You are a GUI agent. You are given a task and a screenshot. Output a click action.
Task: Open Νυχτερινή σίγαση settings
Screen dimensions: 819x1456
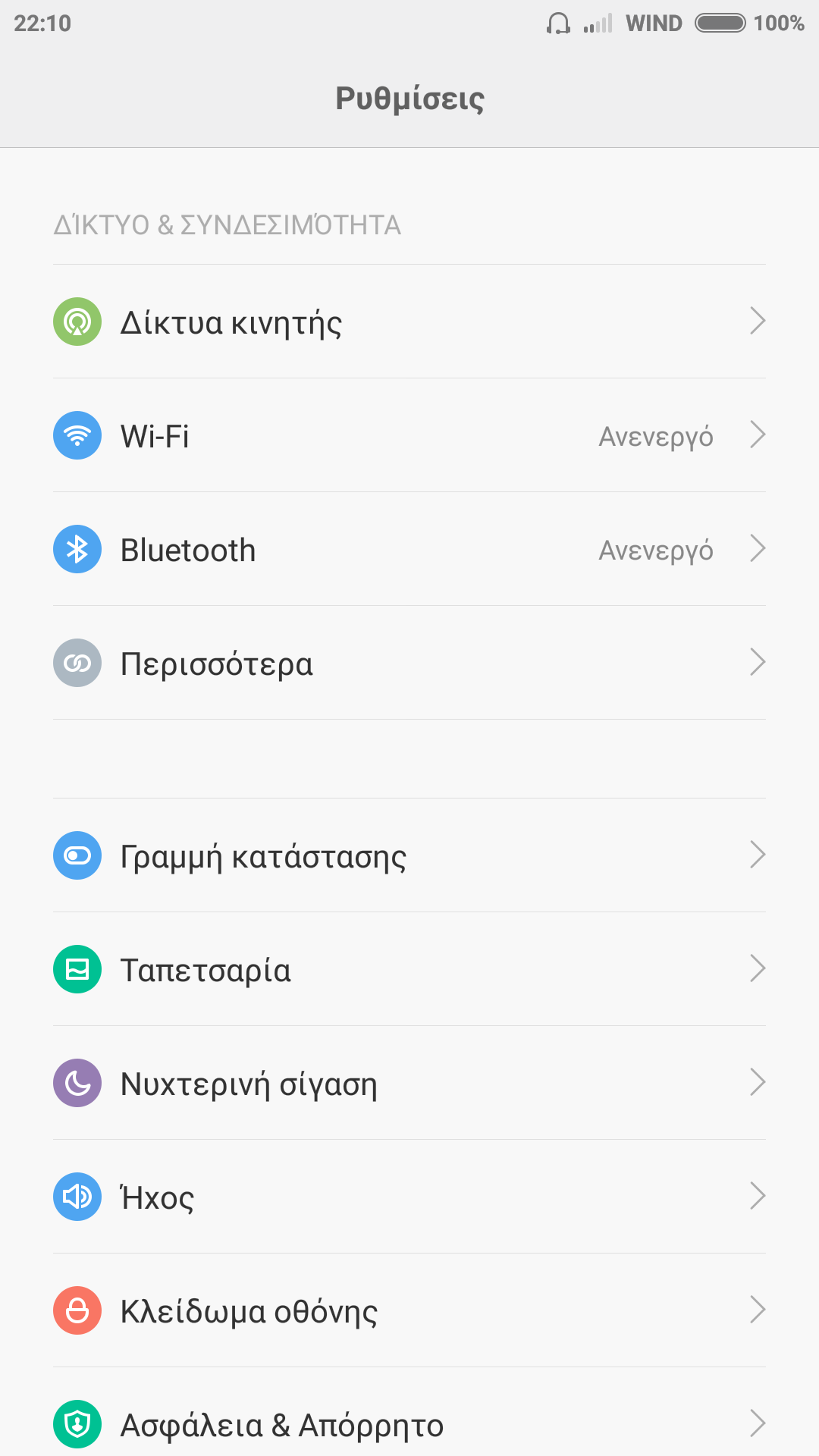409,1083
